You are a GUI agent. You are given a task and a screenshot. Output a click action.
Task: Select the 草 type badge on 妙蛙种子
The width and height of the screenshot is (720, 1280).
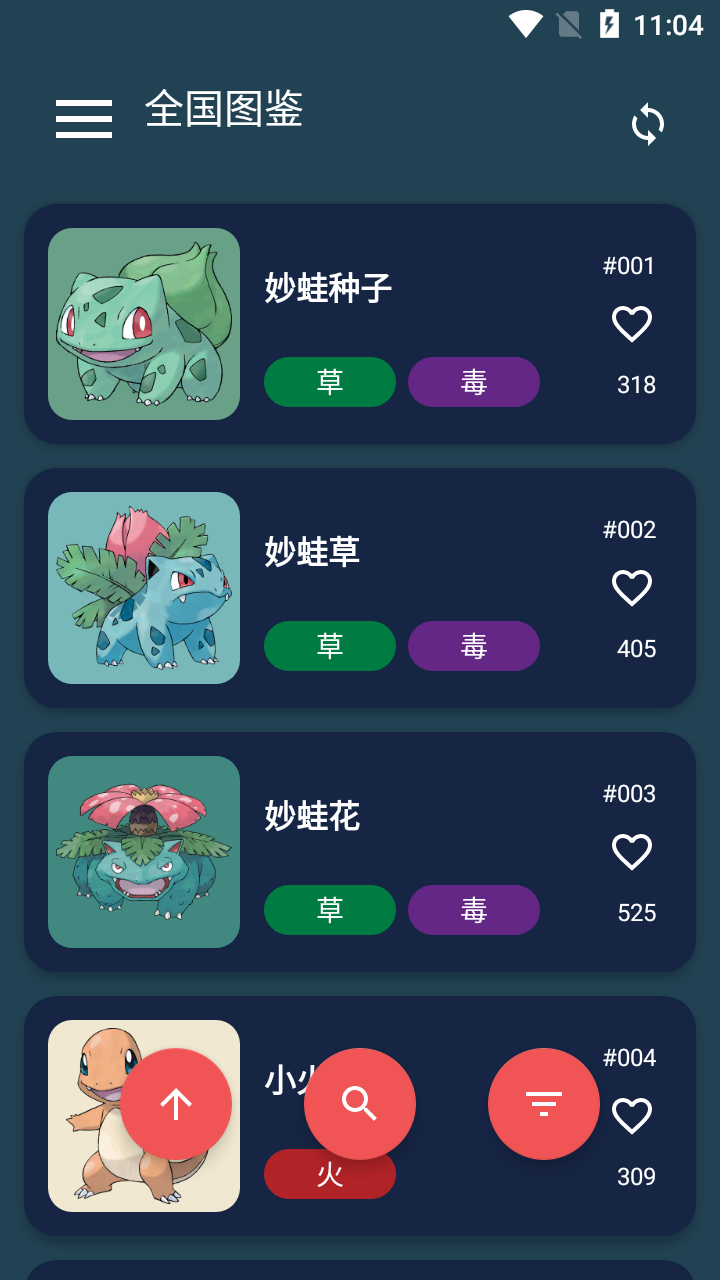330,382
